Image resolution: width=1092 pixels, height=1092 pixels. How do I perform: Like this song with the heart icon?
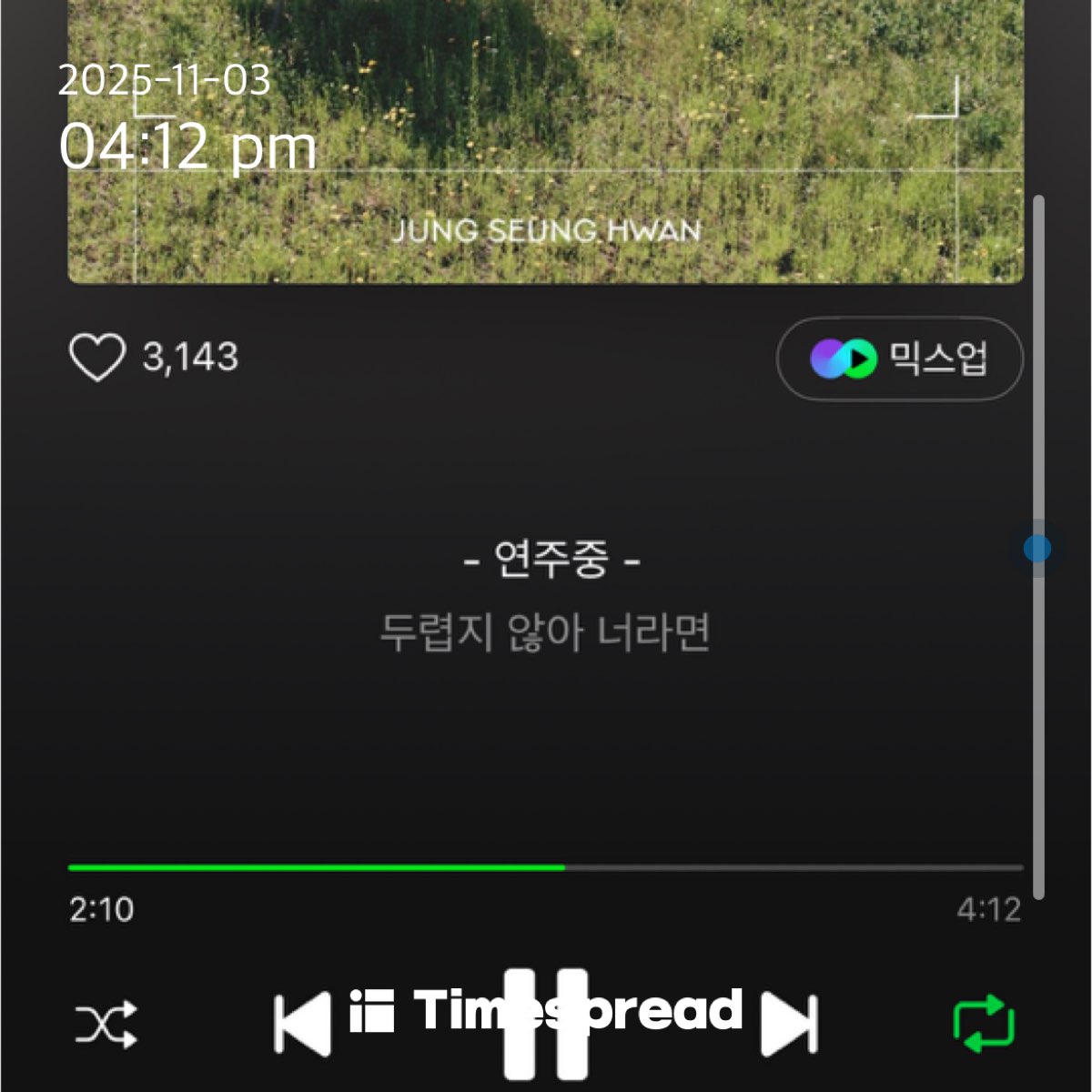(97, 357)
